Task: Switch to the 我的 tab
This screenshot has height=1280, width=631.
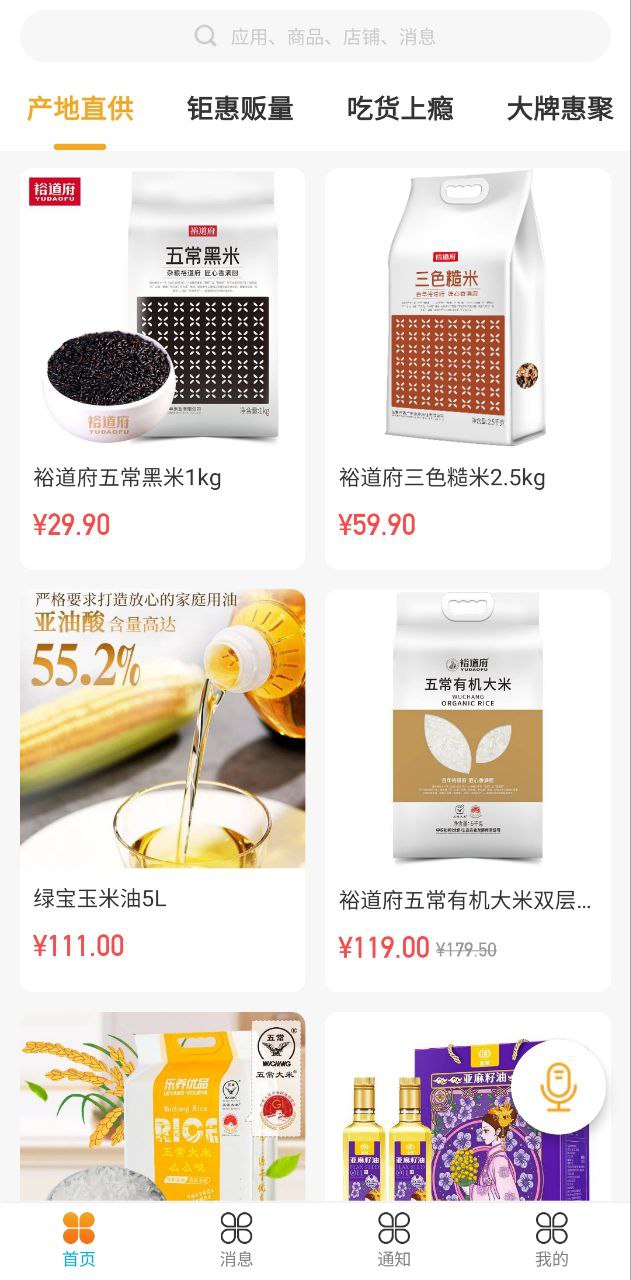Action: click(551, 1238)
